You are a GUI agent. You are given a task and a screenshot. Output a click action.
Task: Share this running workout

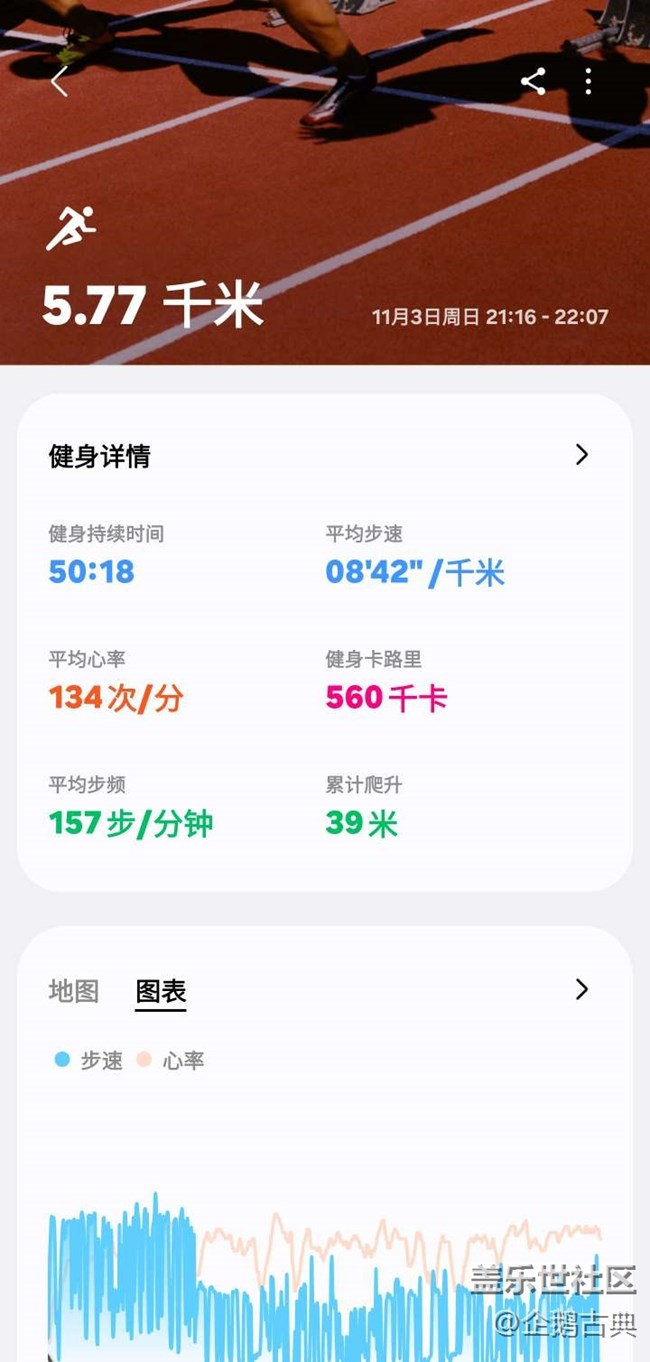(x=533, y=81)
